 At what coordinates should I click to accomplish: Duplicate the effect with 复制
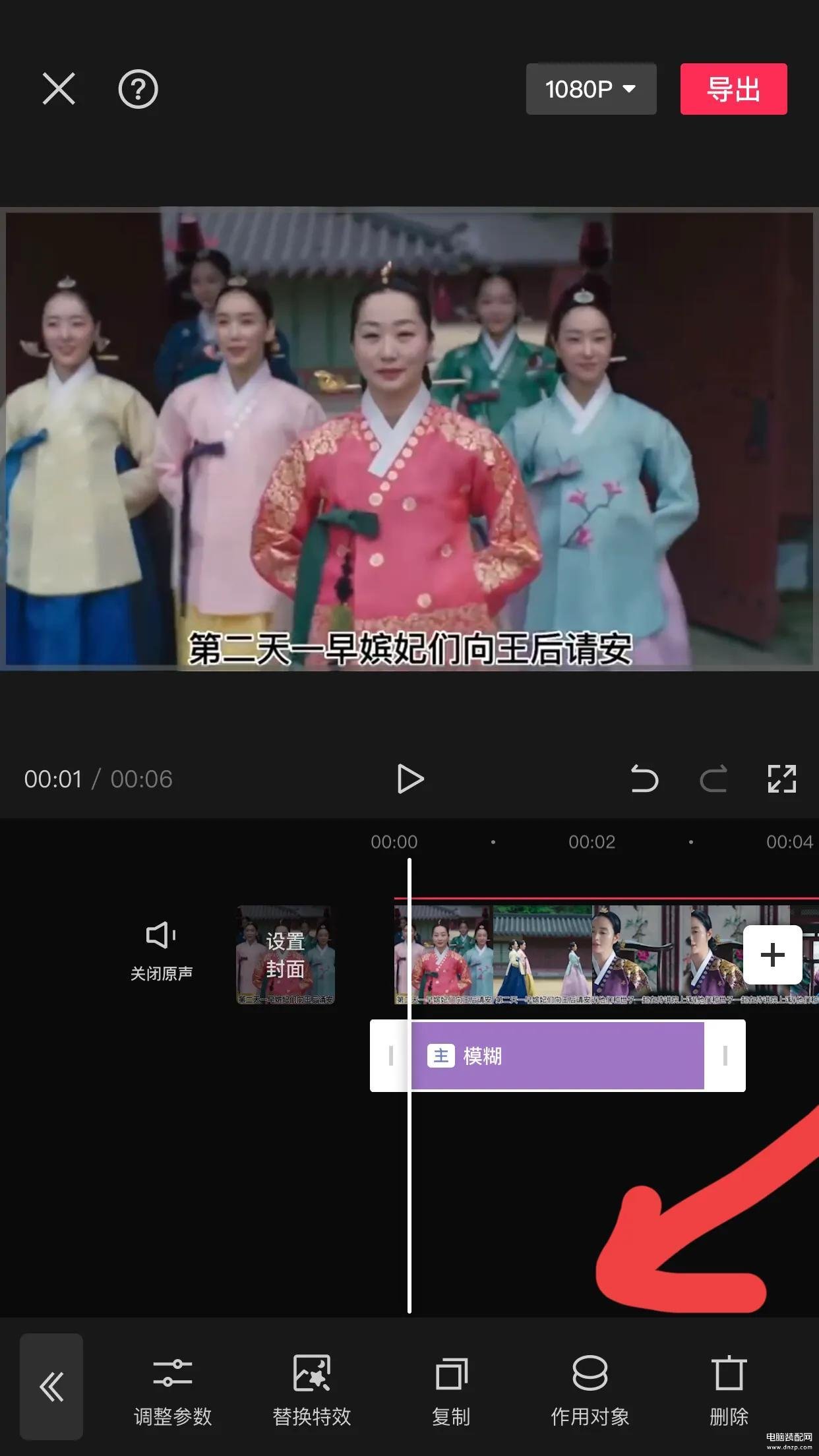[451, 1386]
